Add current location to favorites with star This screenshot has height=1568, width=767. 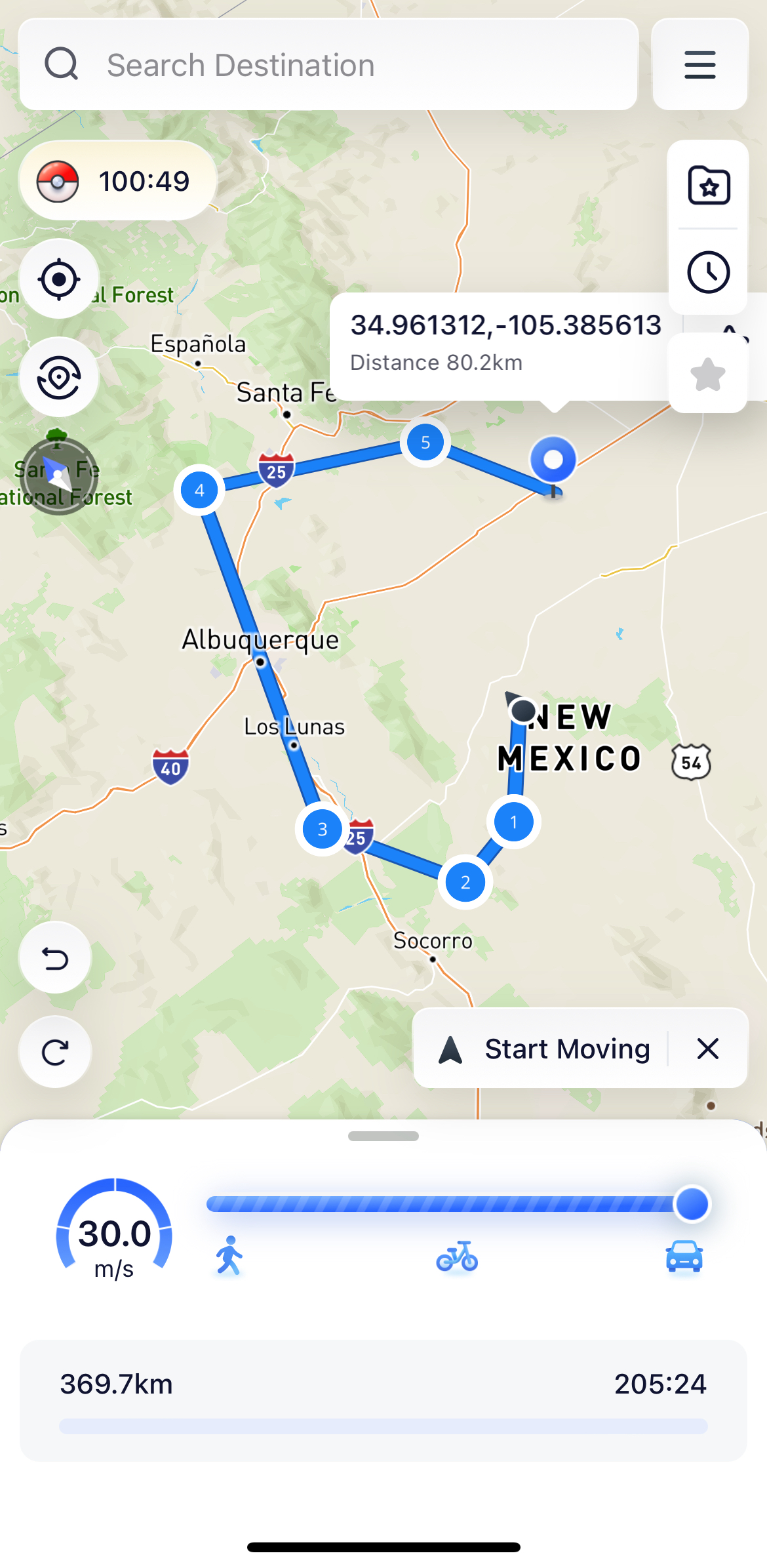click(708, 374)
